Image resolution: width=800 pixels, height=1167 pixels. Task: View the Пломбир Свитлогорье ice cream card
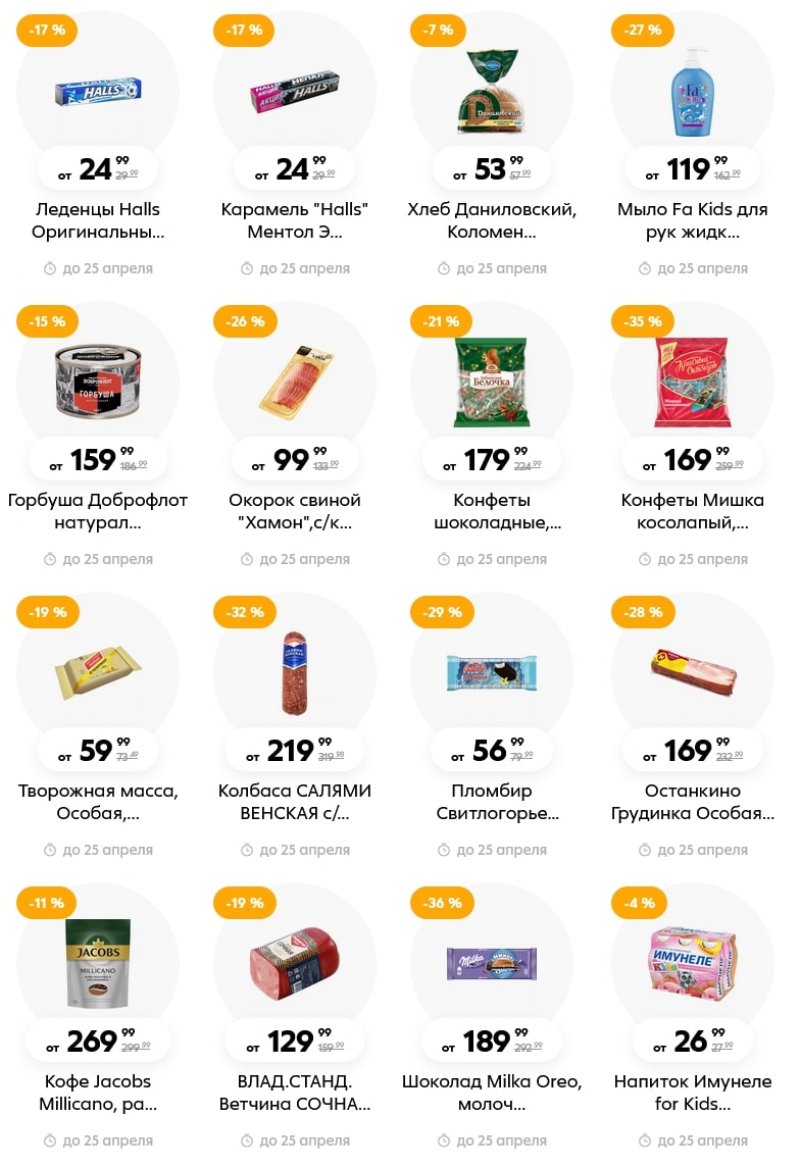(492, 675)
